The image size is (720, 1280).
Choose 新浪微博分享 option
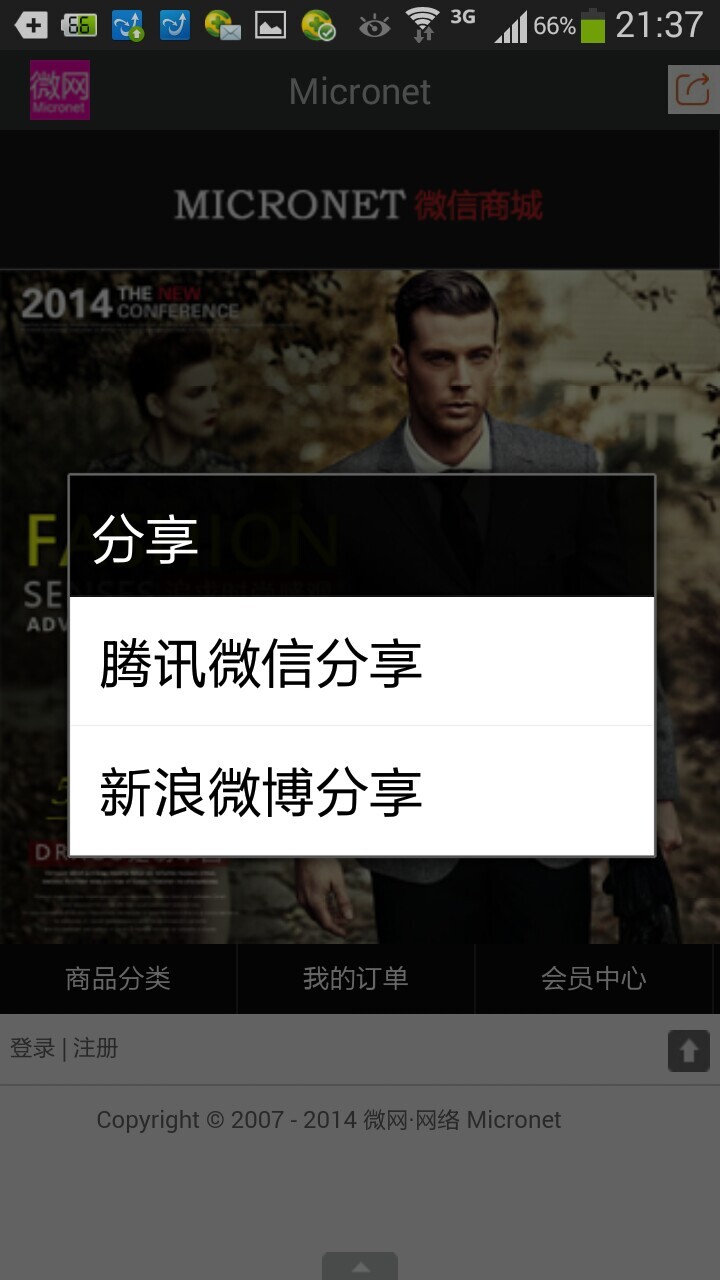pos(360,791)
